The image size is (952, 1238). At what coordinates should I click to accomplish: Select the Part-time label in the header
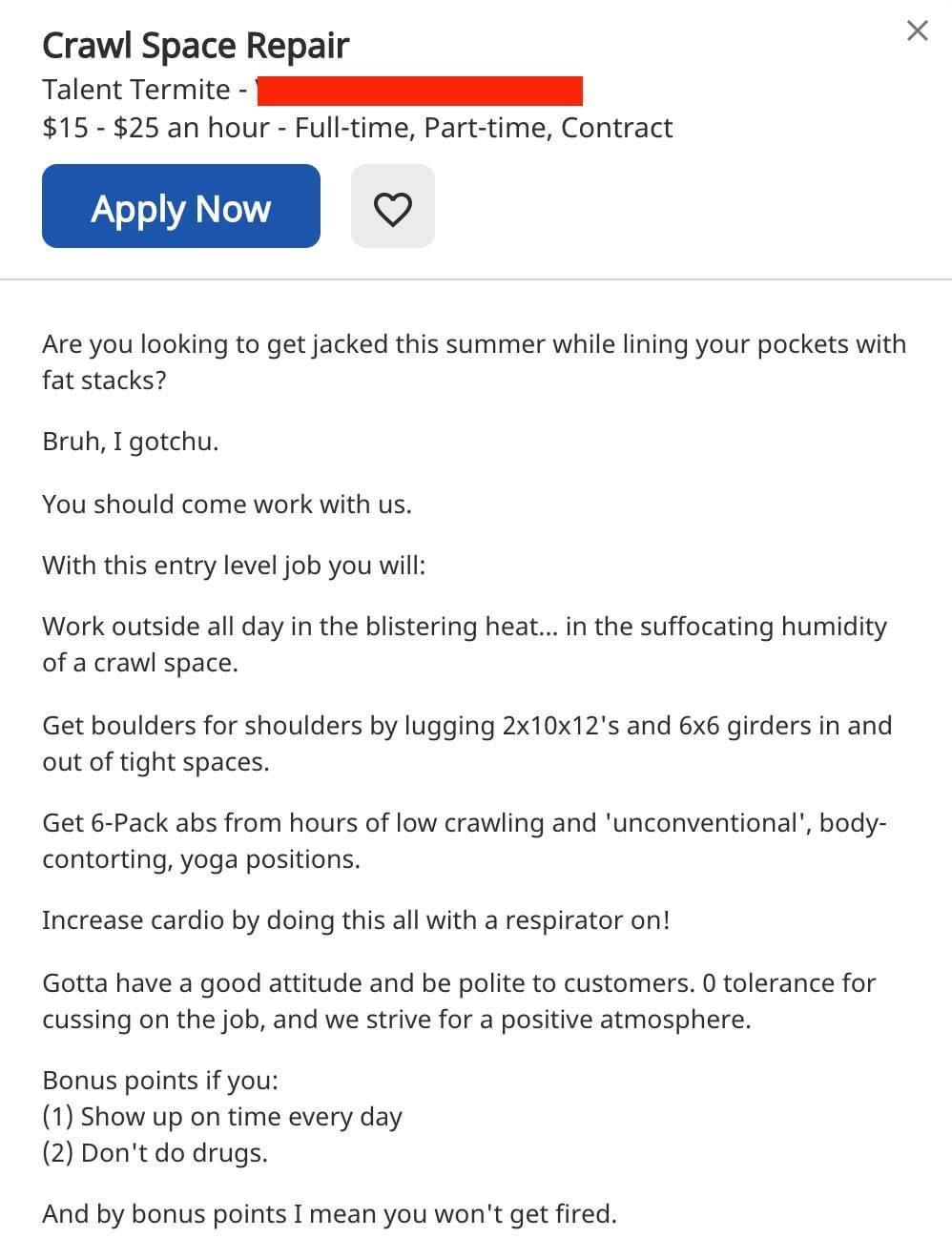click(x=484, y=126)
